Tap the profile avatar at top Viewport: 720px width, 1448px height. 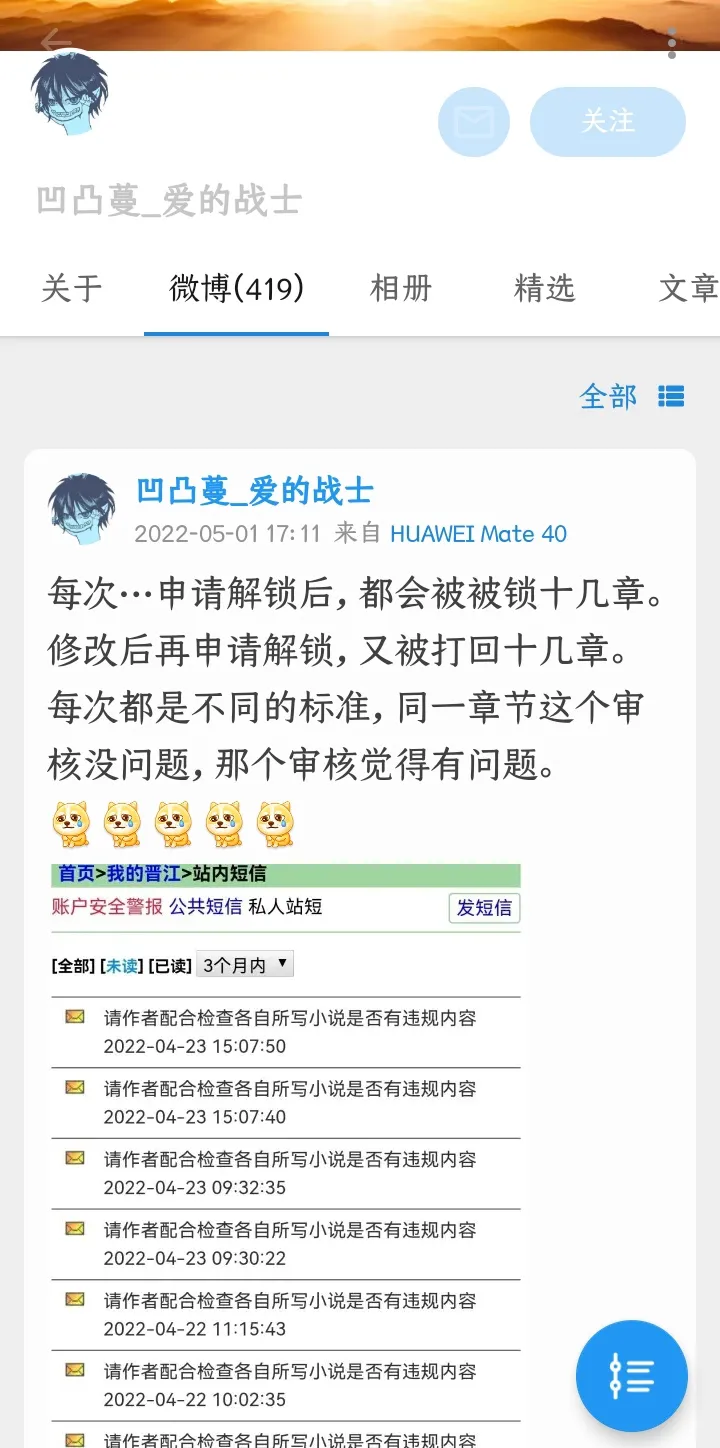70,93
